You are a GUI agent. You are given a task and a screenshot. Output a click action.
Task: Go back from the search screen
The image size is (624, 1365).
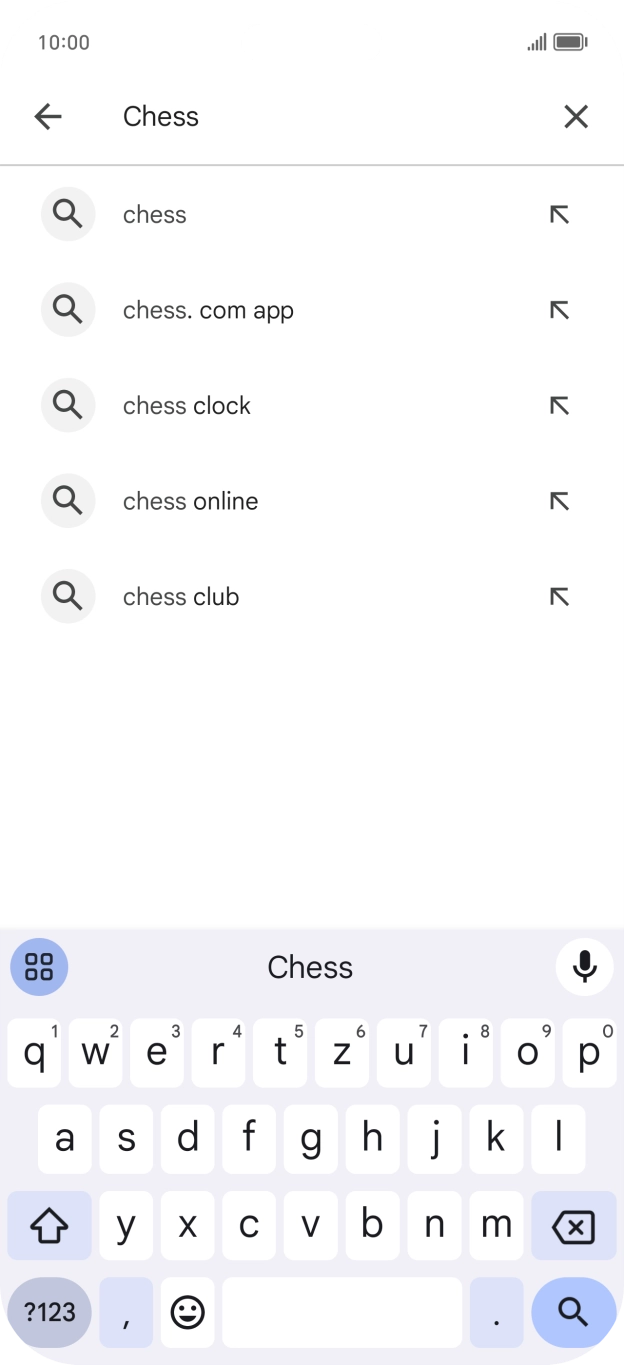point(48,117)
